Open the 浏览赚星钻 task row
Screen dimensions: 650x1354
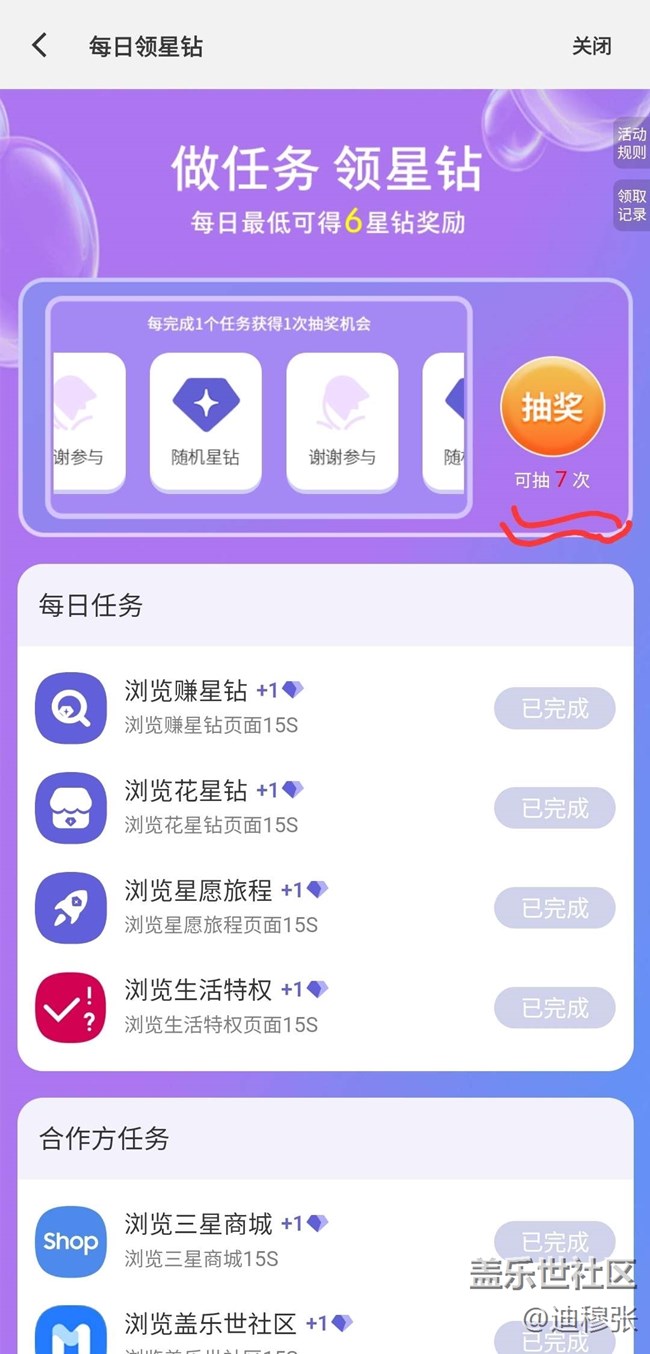click(x=325, y=708)
